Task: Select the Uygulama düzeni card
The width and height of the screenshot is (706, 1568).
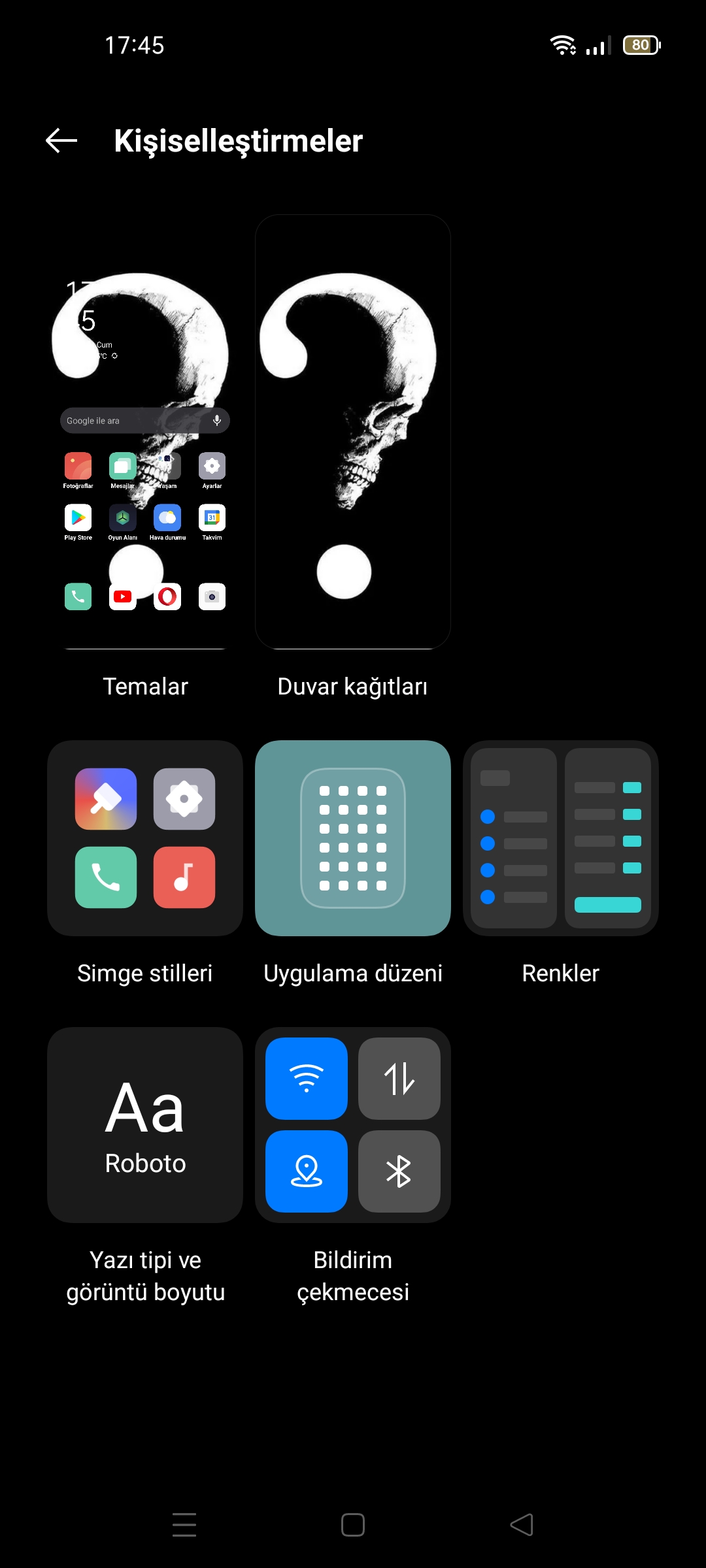Action: point(353,838)
